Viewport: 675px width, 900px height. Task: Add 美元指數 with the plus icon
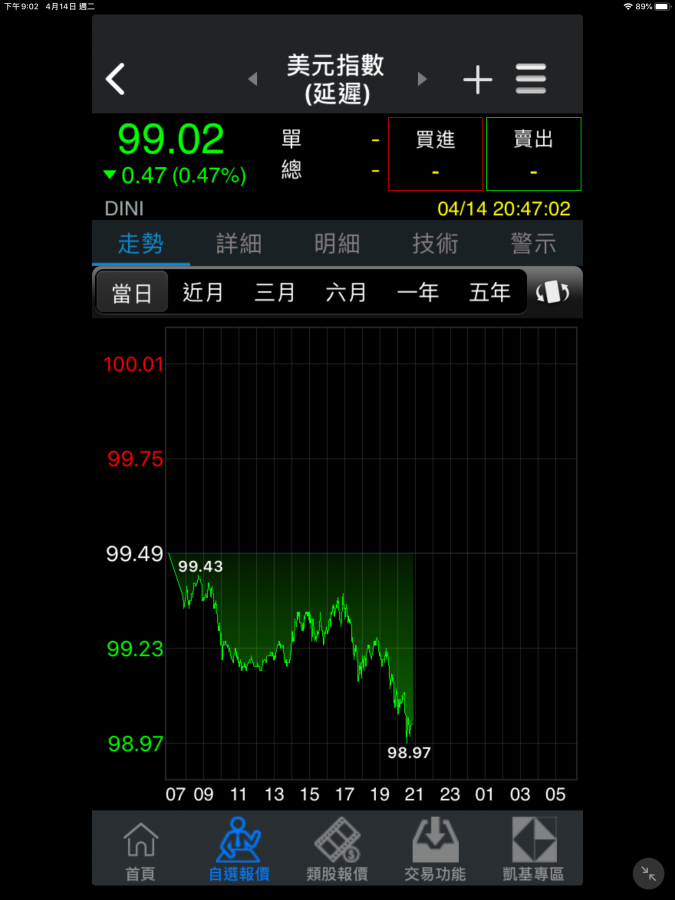click(x=478, y=80)
